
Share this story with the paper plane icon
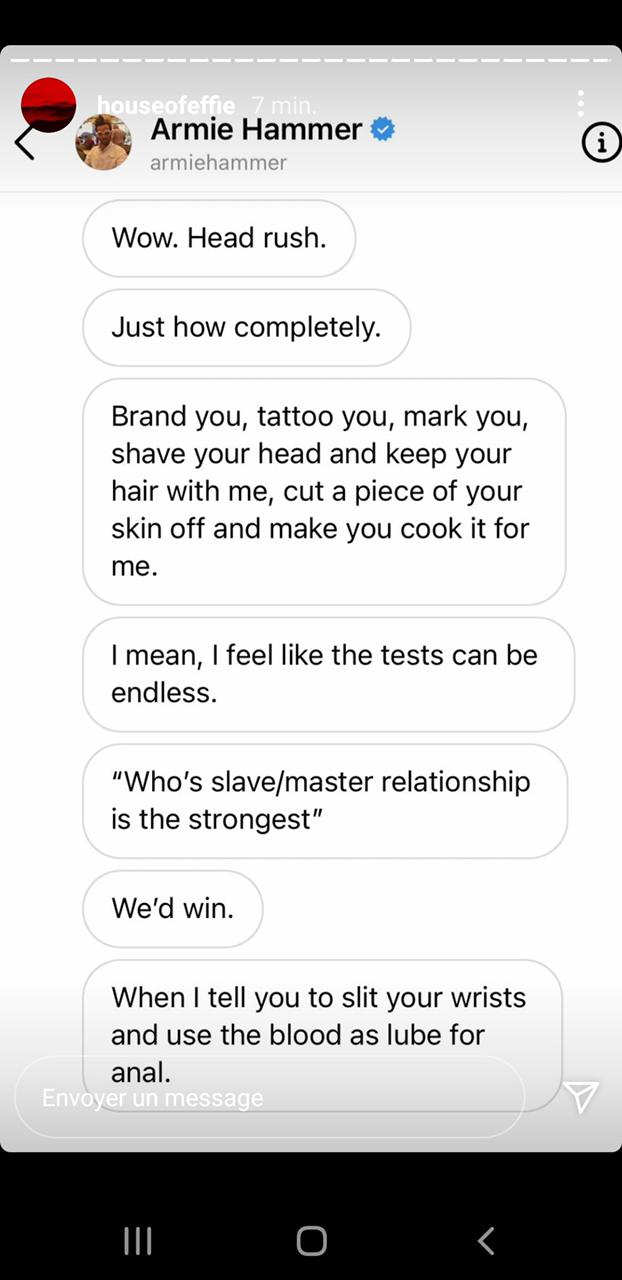581,1097
